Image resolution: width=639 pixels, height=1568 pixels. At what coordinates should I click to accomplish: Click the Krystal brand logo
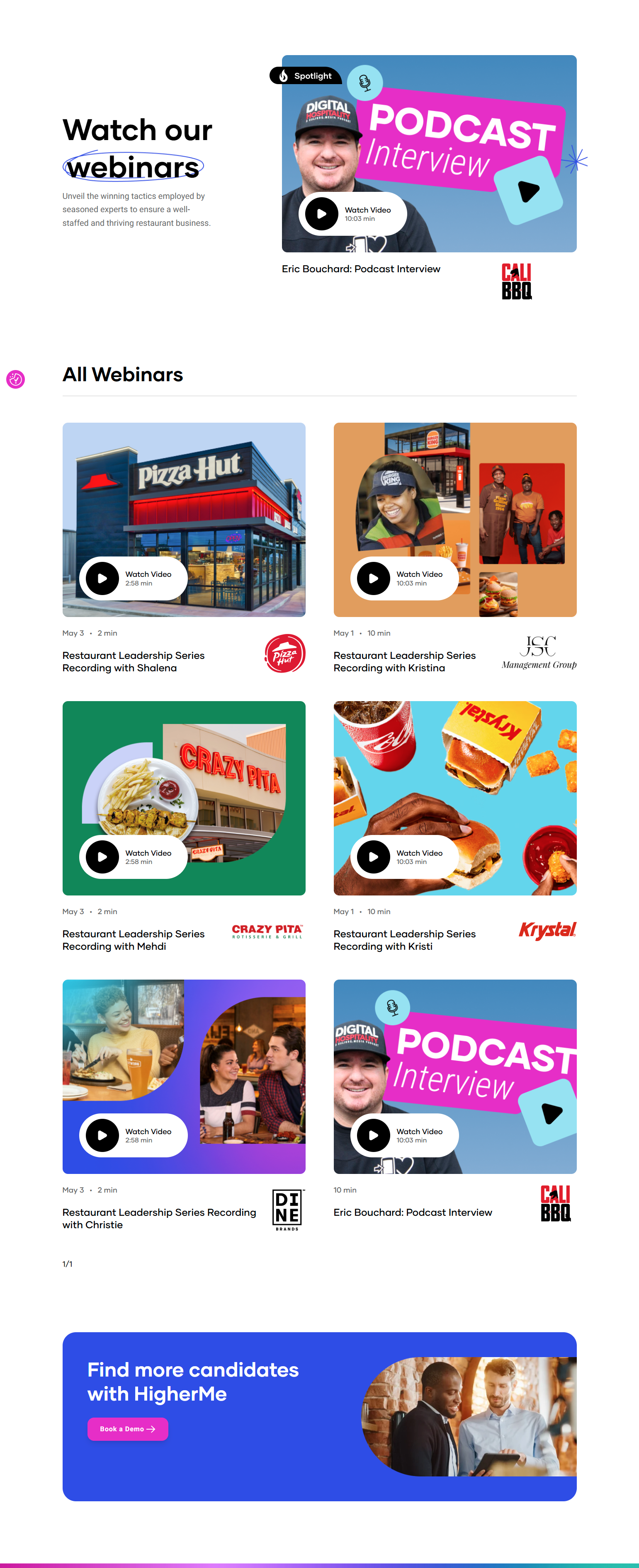click(x=547, y=930)
